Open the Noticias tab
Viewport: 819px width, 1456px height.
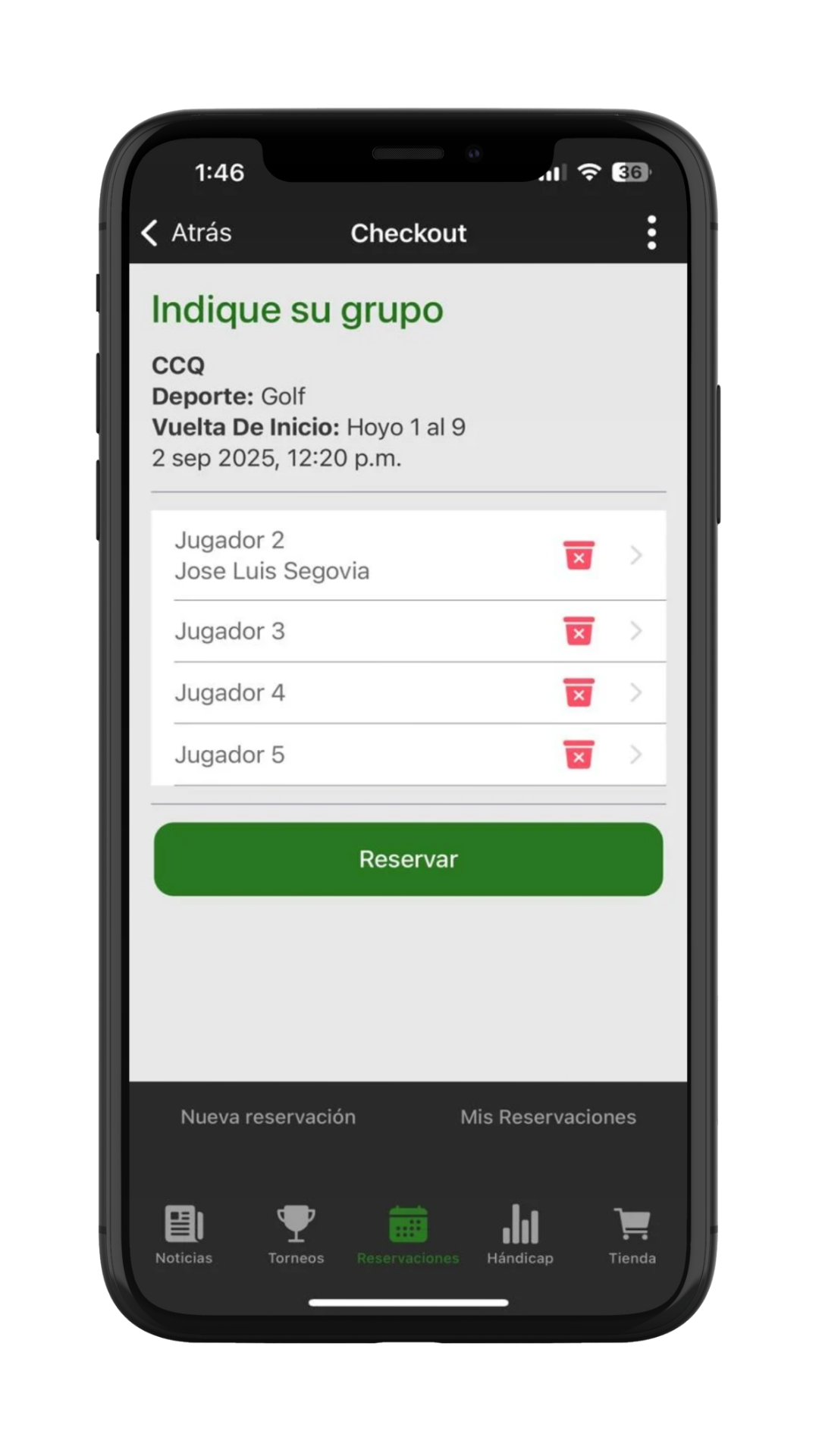tap(184, 1235)
